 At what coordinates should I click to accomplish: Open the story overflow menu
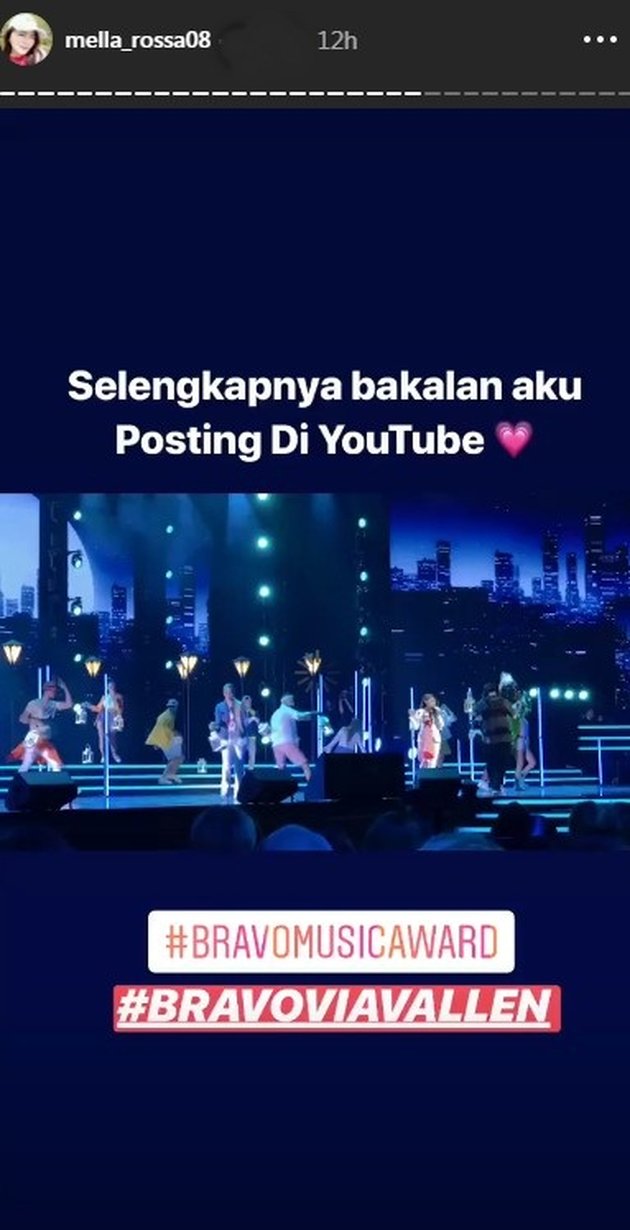599,41
